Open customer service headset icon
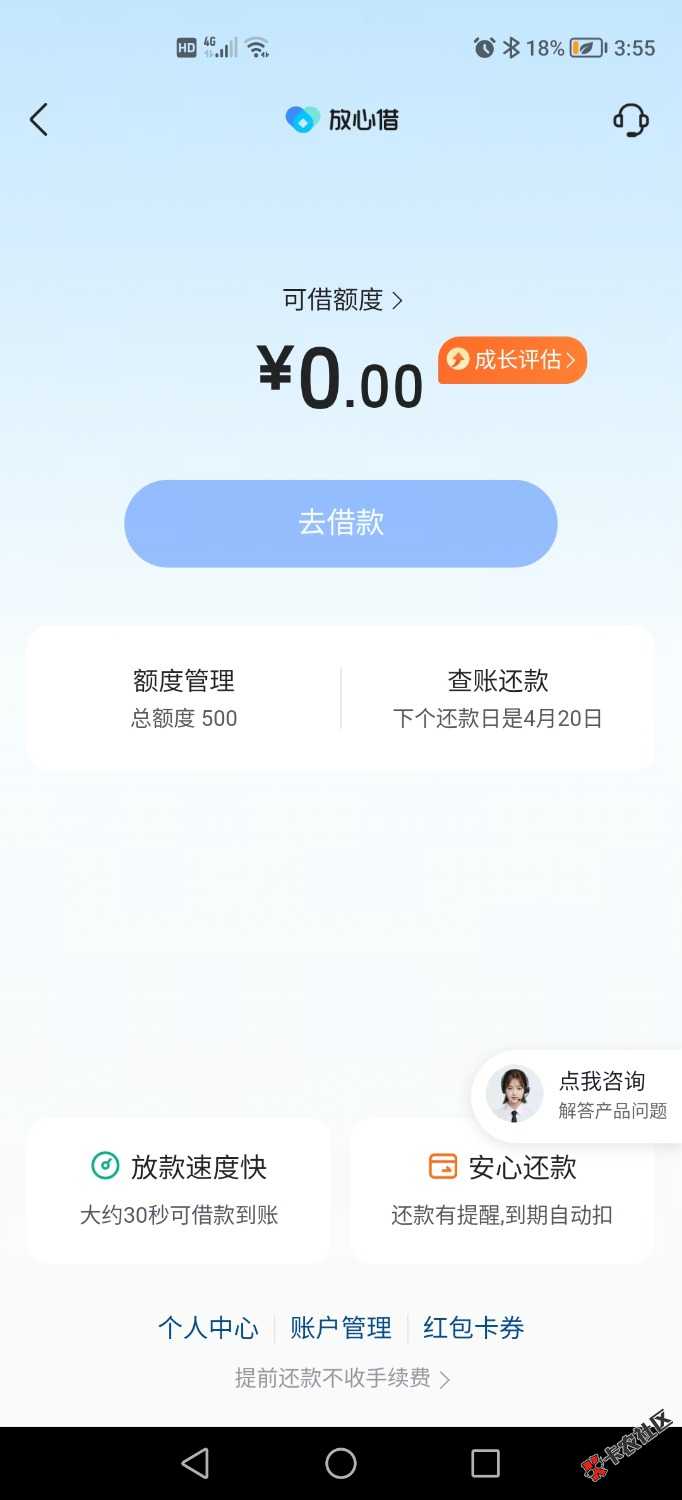The width and height of the screenshot is (682, 1500). tap(630, 120)
